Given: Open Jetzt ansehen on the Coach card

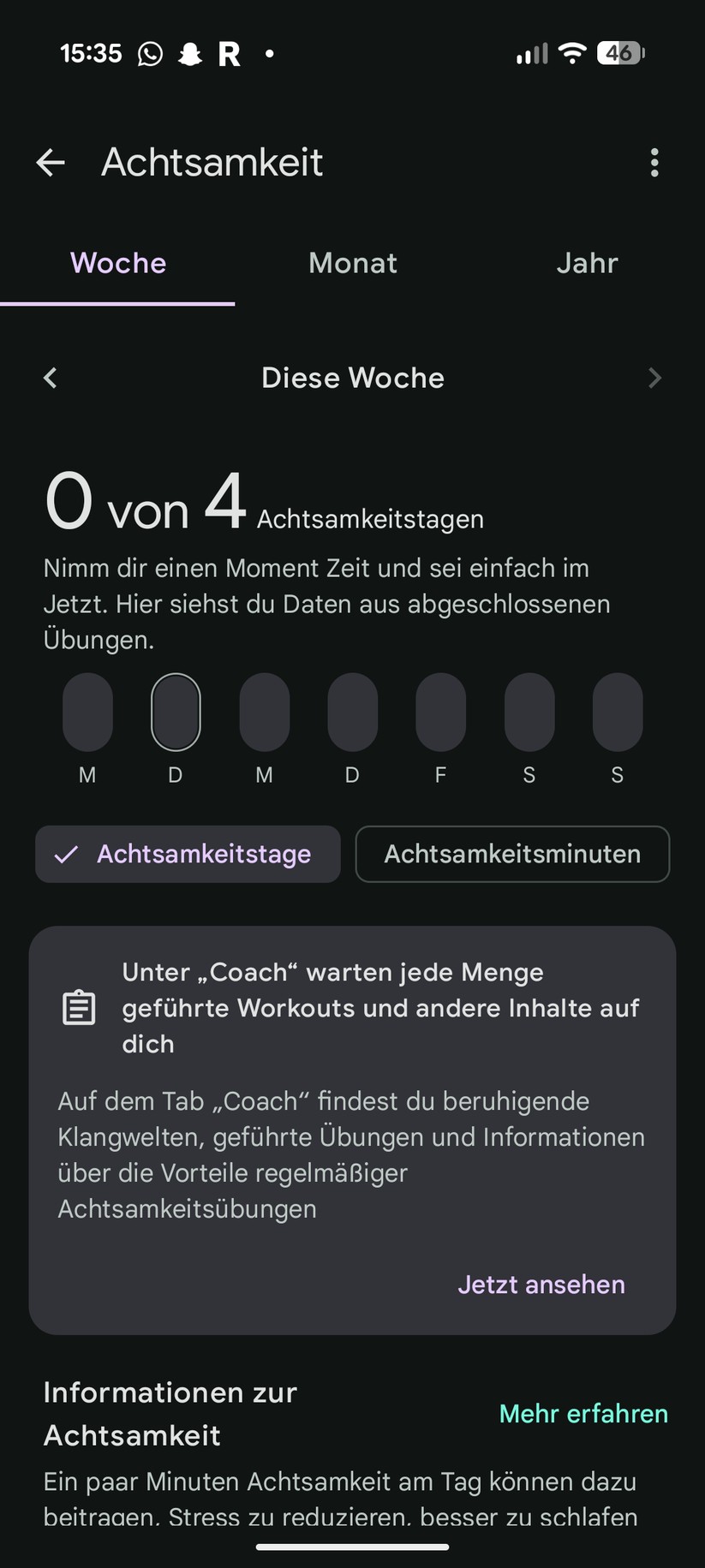Looking at the screenshot, I should [x=541, y=1285].
